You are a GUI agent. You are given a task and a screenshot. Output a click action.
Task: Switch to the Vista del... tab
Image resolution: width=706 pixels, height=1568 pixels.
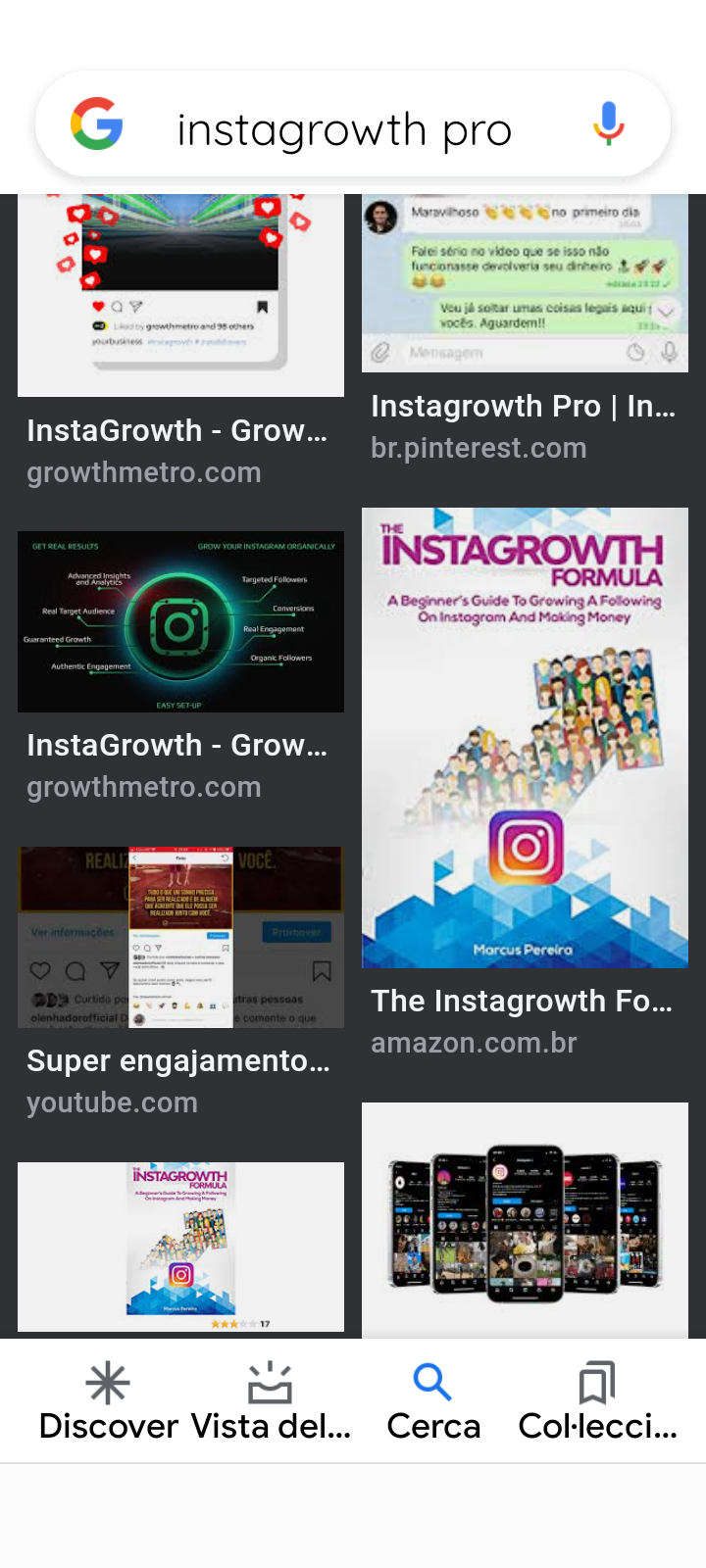tap(271, 1401)
